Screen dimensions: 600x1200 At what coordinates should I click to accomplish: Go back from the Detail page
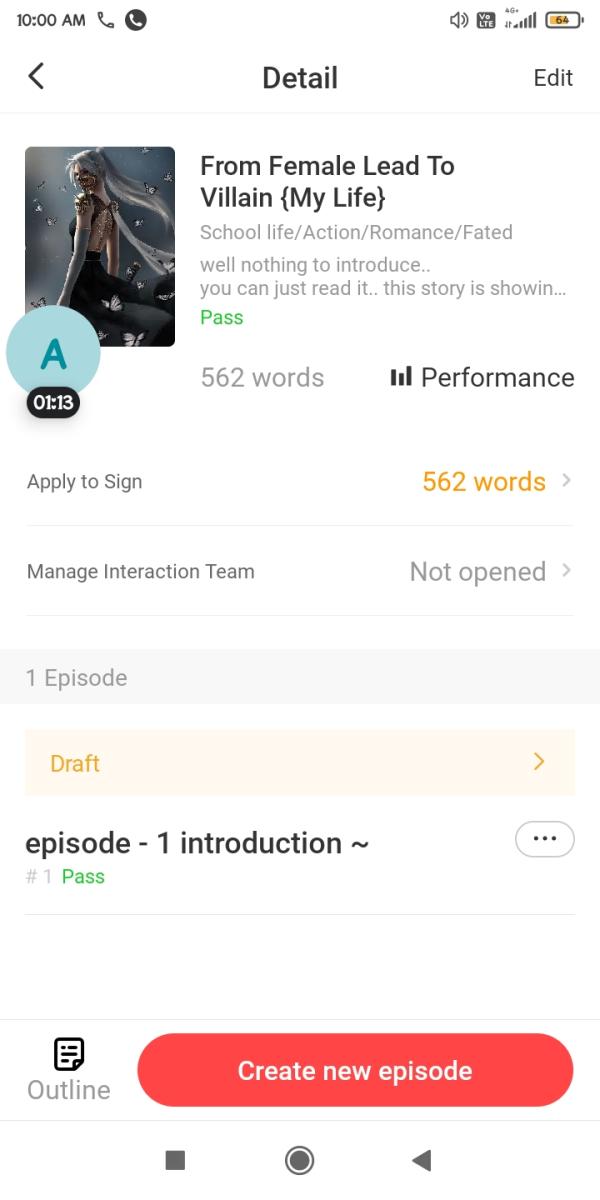point(37,77)
